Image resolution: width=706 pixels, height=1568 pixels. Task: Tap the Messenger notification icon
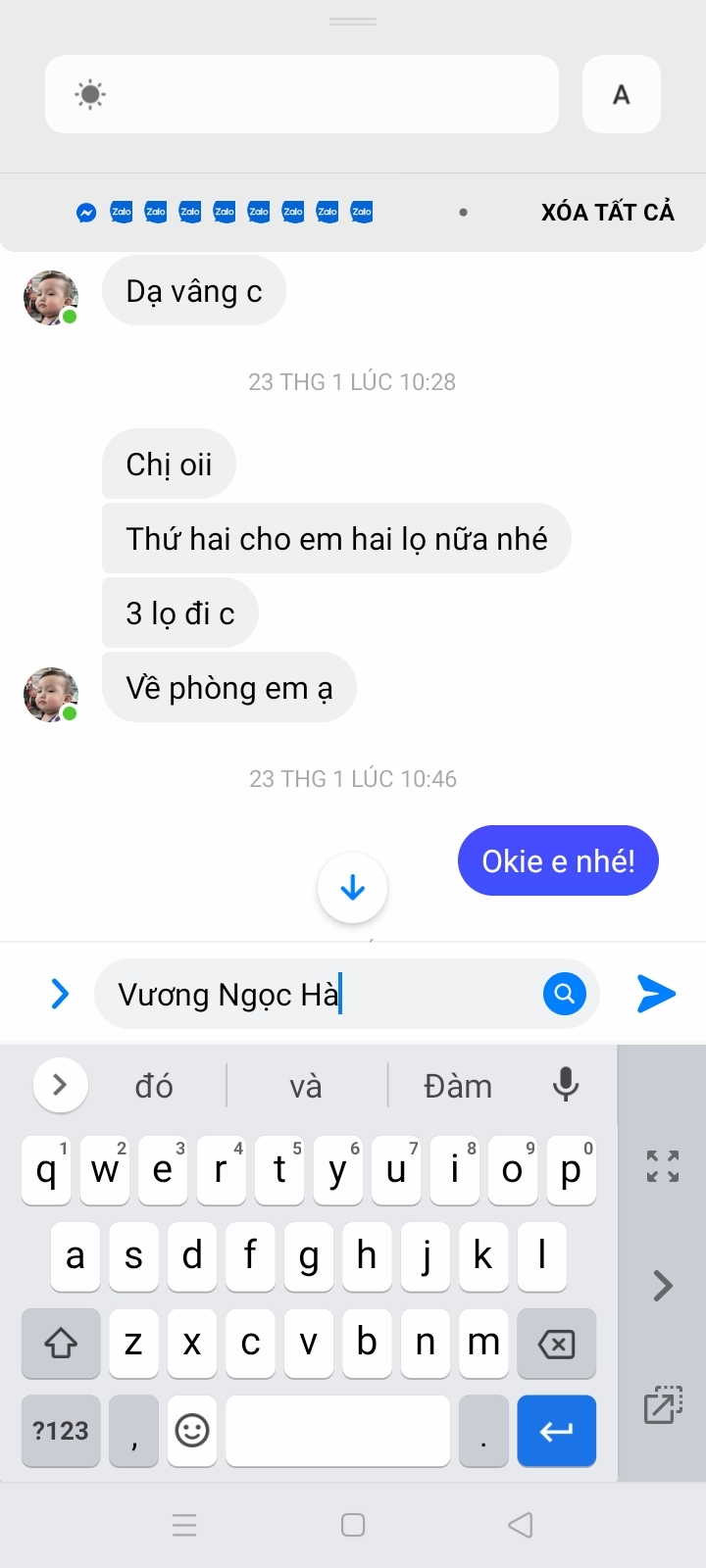(86, 212)
